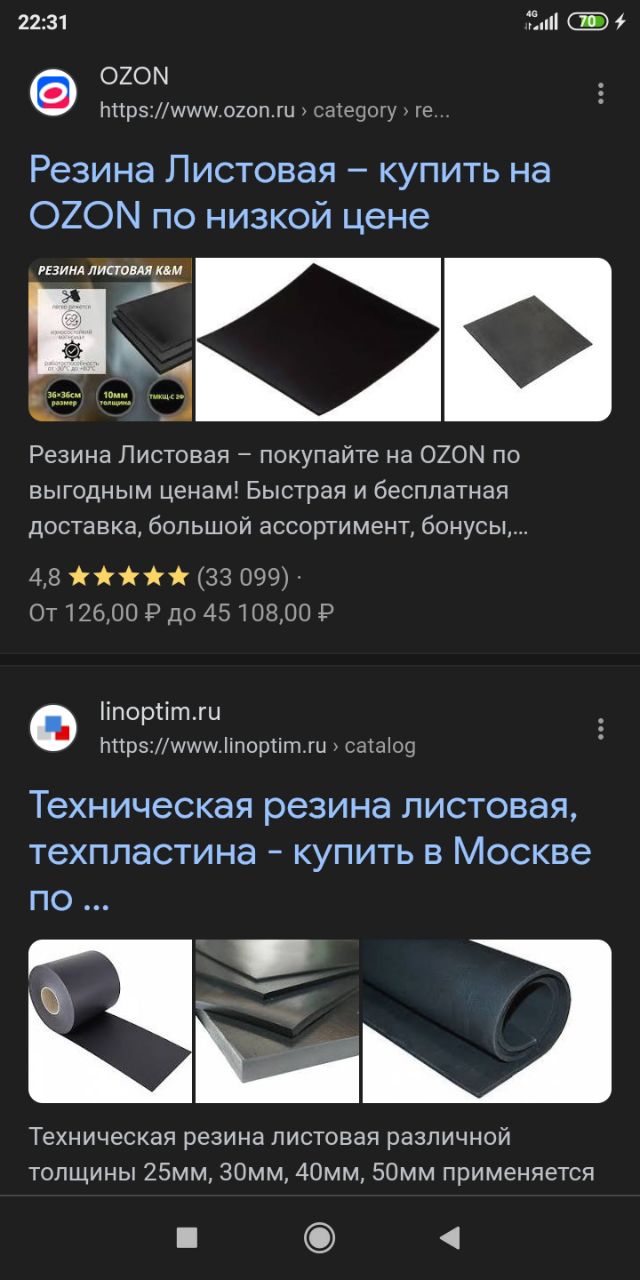Open the linoptim.ru result overflow menu
Viewport: 640px width, 1280px height.
click(600, 729)
